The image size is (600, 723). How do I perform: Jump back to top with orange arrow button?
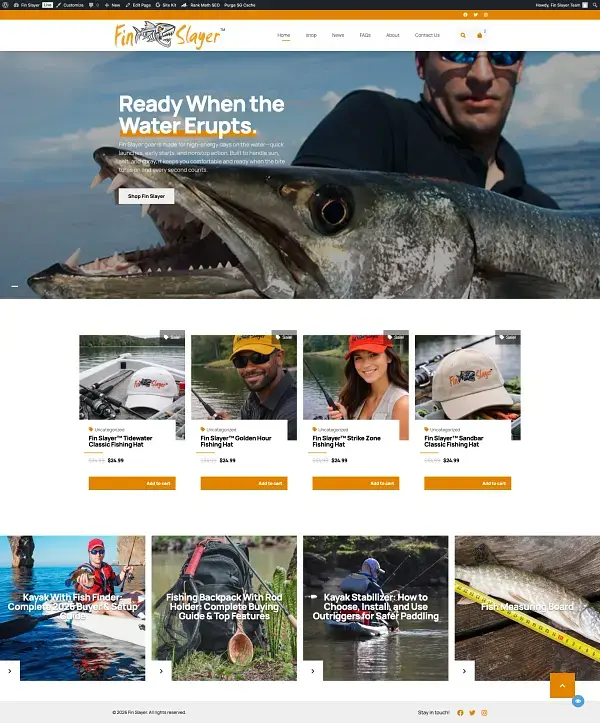tap(562, 685)
